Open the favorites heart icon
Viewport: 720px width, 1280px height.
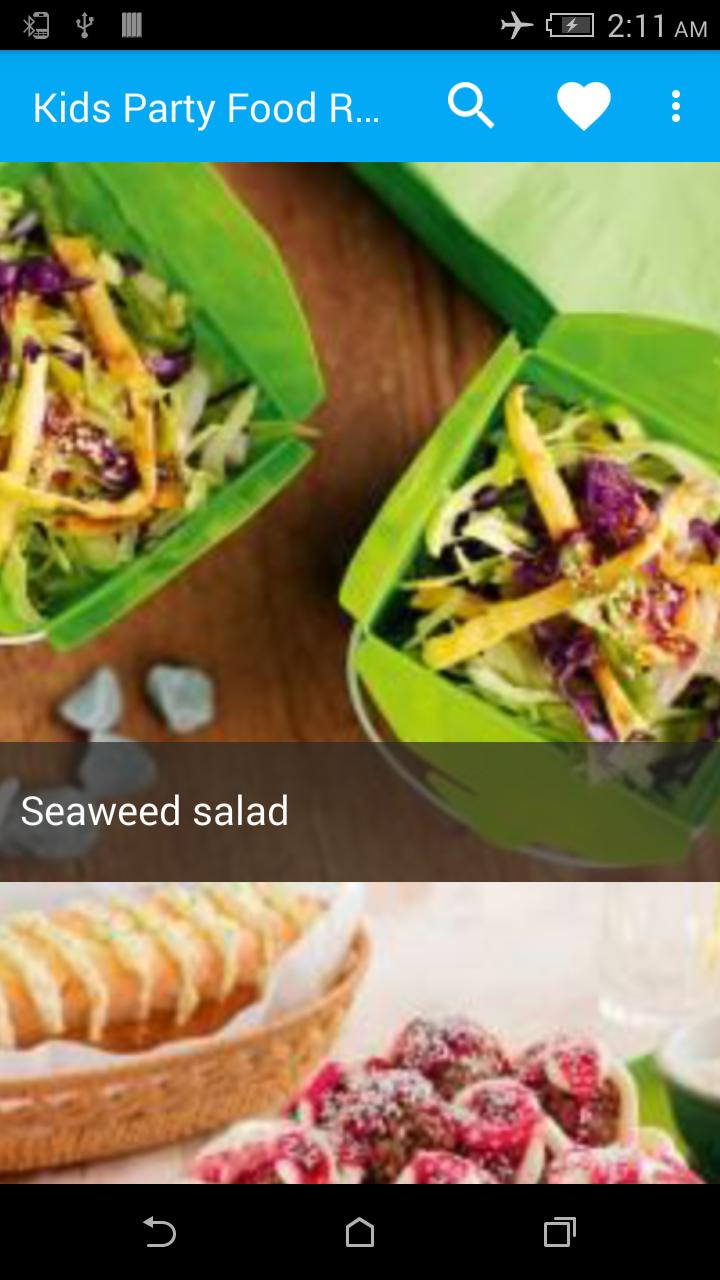point(583,104)
